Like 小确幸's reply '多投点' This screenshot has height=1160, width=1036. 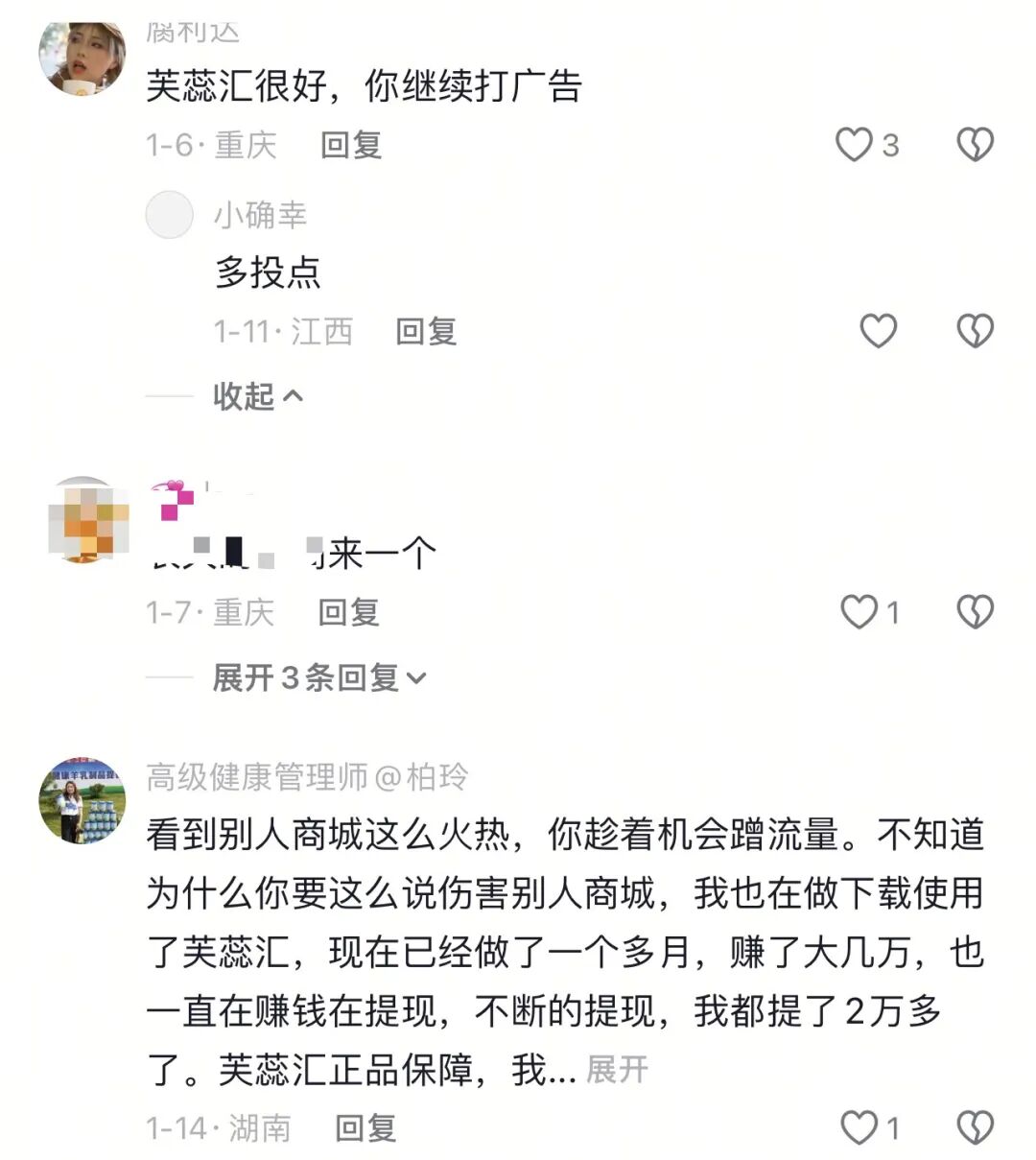pyautogui.click(x=877, y=331)
